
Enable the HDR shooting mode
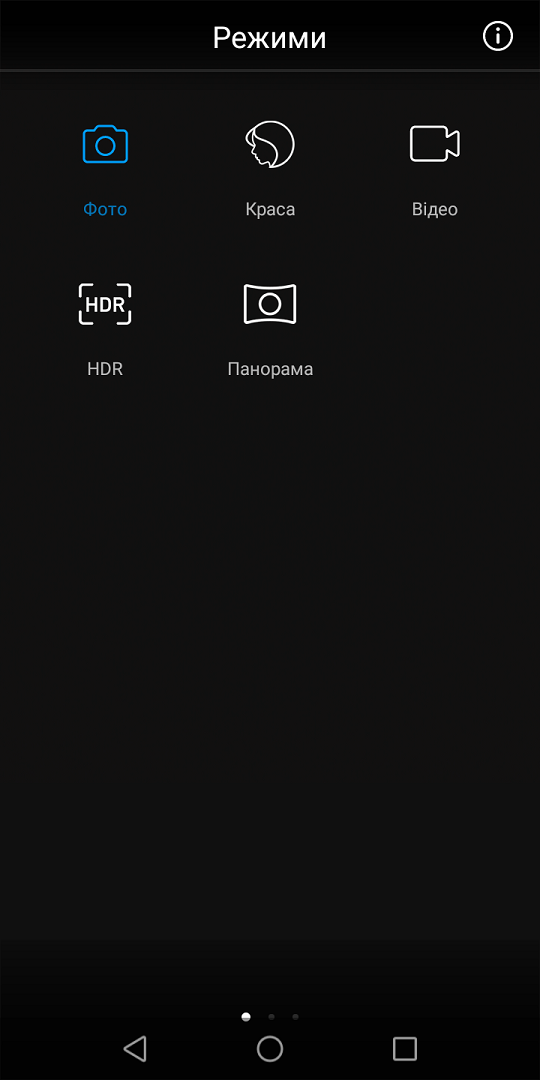[105, 329]
